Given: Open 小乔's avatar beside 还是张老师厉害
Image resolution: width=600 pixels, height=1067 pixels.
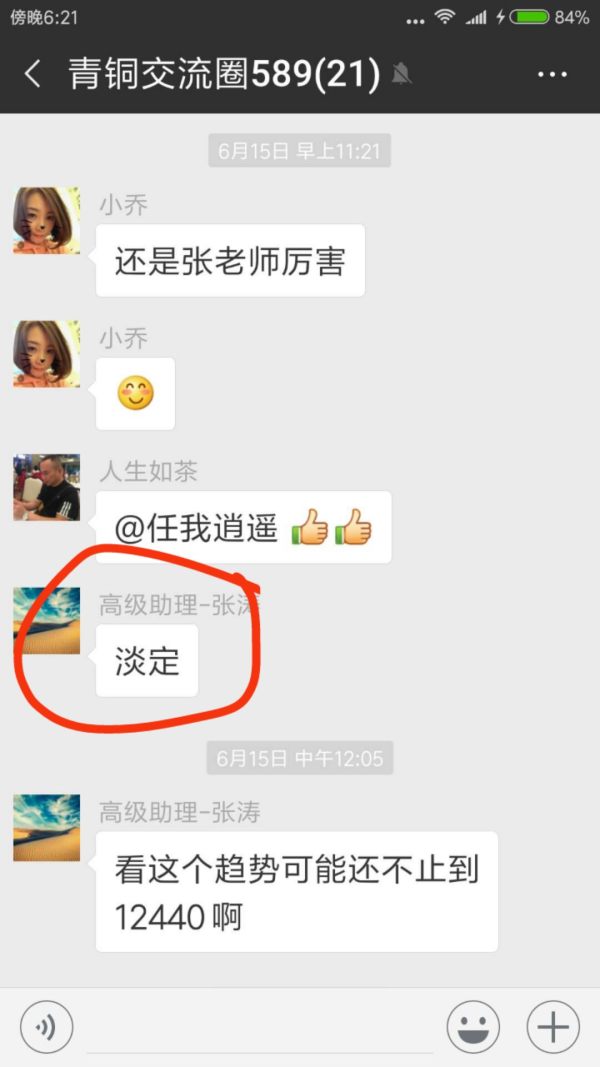Looking at the screenshot, I should point(46,220).
